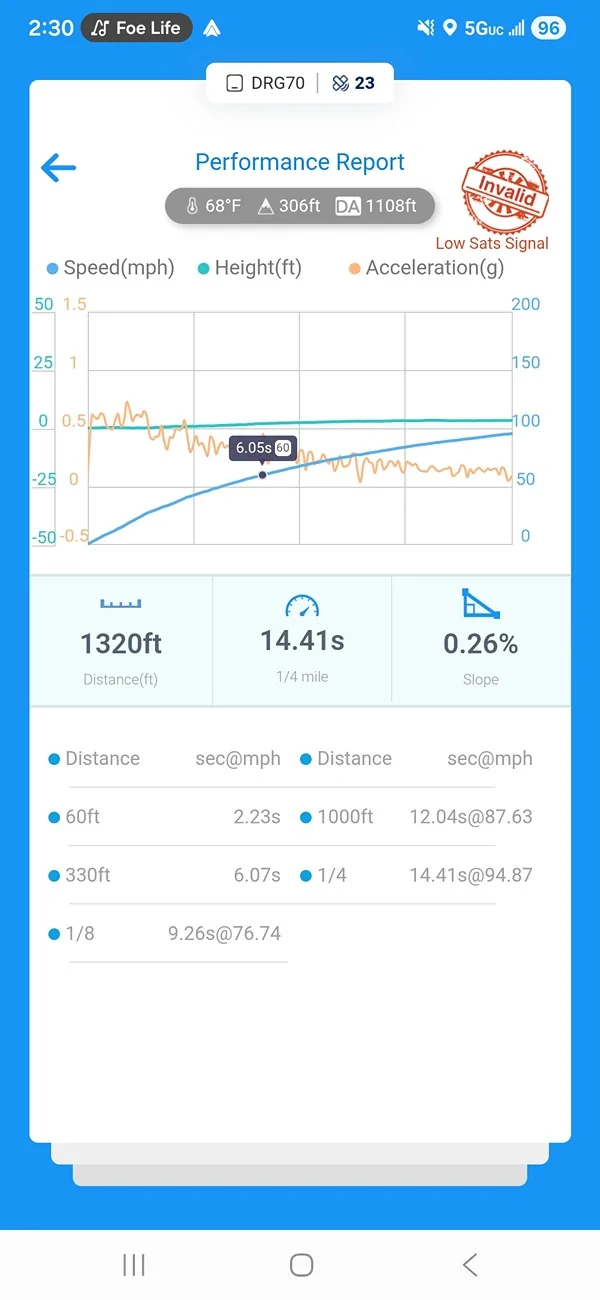Toggle the Height(ft) series in the legend

pyautogui.click(x=249, y=268)
